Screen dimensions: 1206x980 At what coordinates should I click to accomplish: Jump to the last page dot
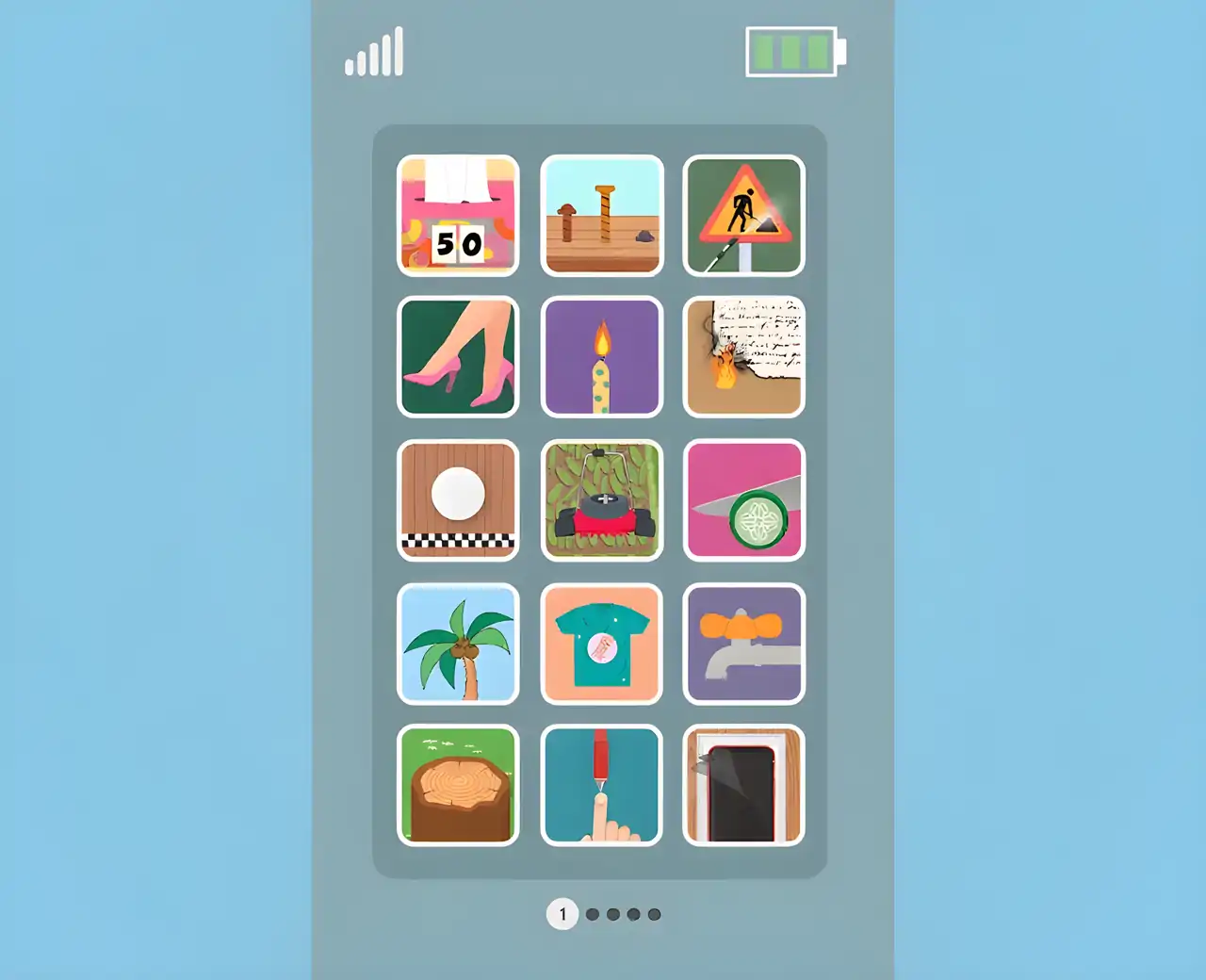[655, 914]
